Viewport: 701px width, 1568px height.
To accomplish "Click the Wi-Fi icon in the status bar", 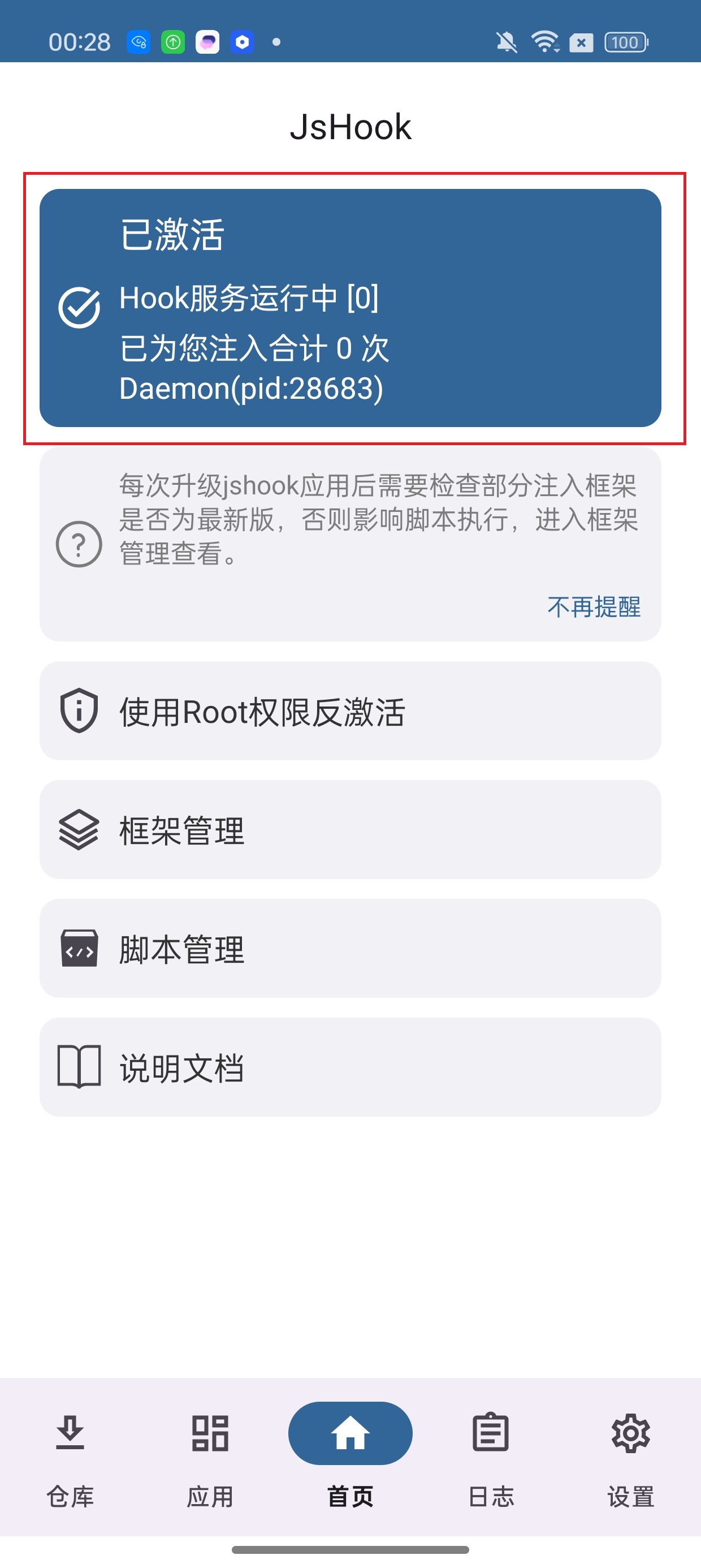I will pos(544,40).
